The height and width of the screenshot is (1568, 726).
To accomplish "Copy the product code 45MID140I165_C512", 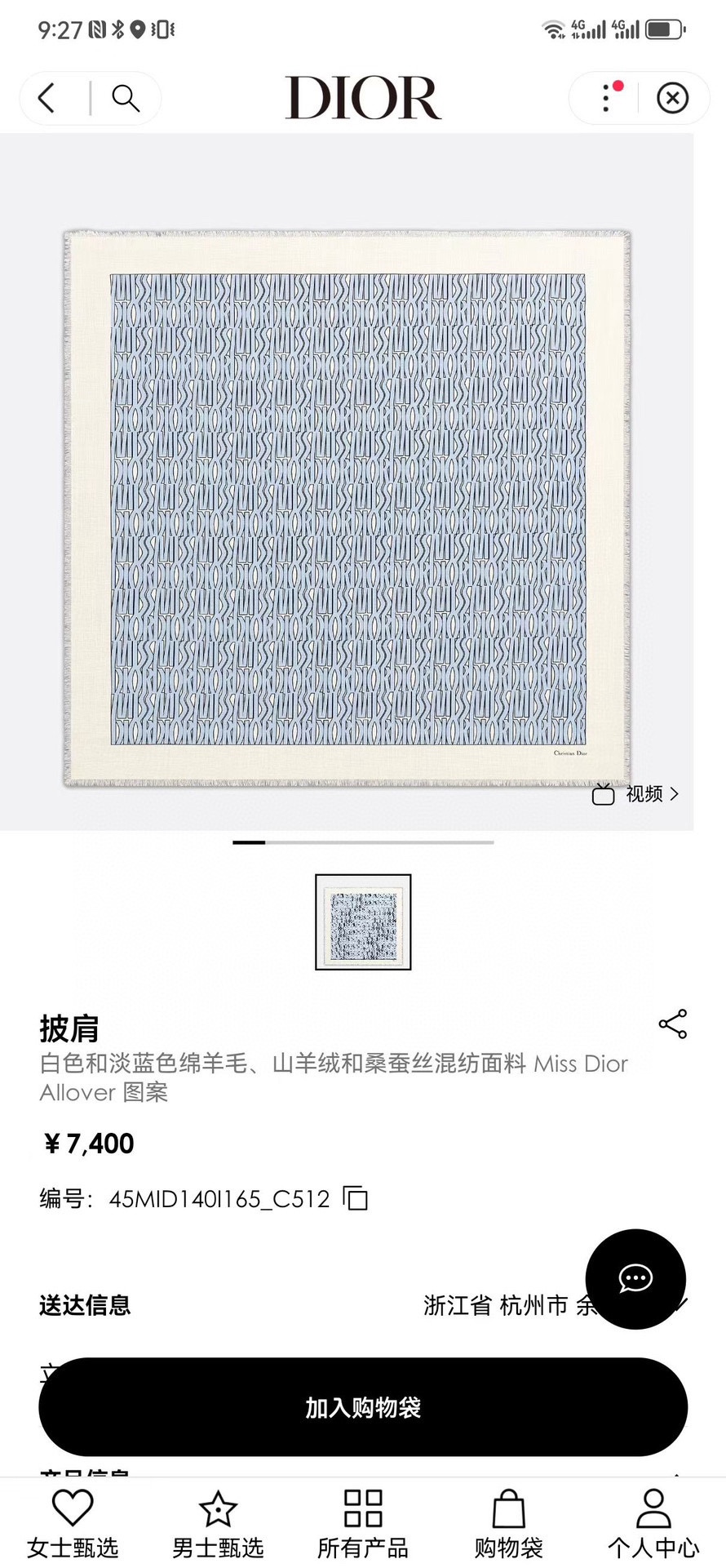I will (356, 1198).
